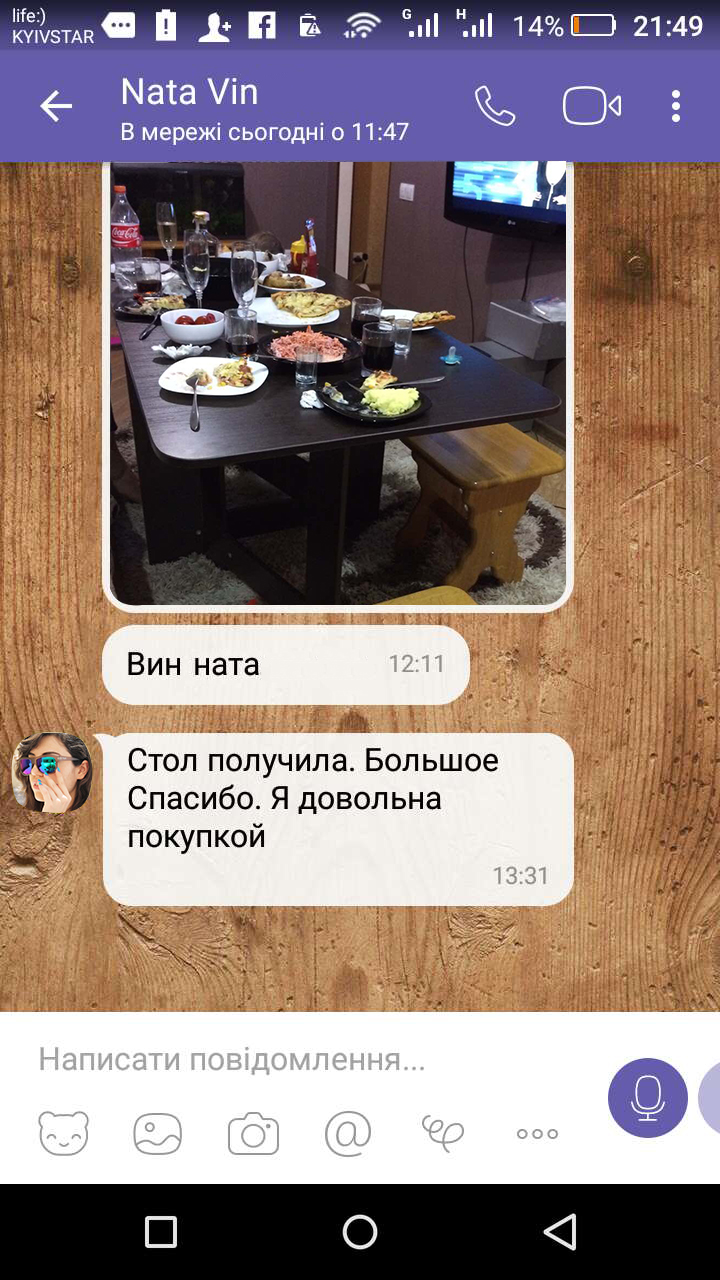
Task: Go back from the Nata Vin chat
Action: [x=56, y=106]
